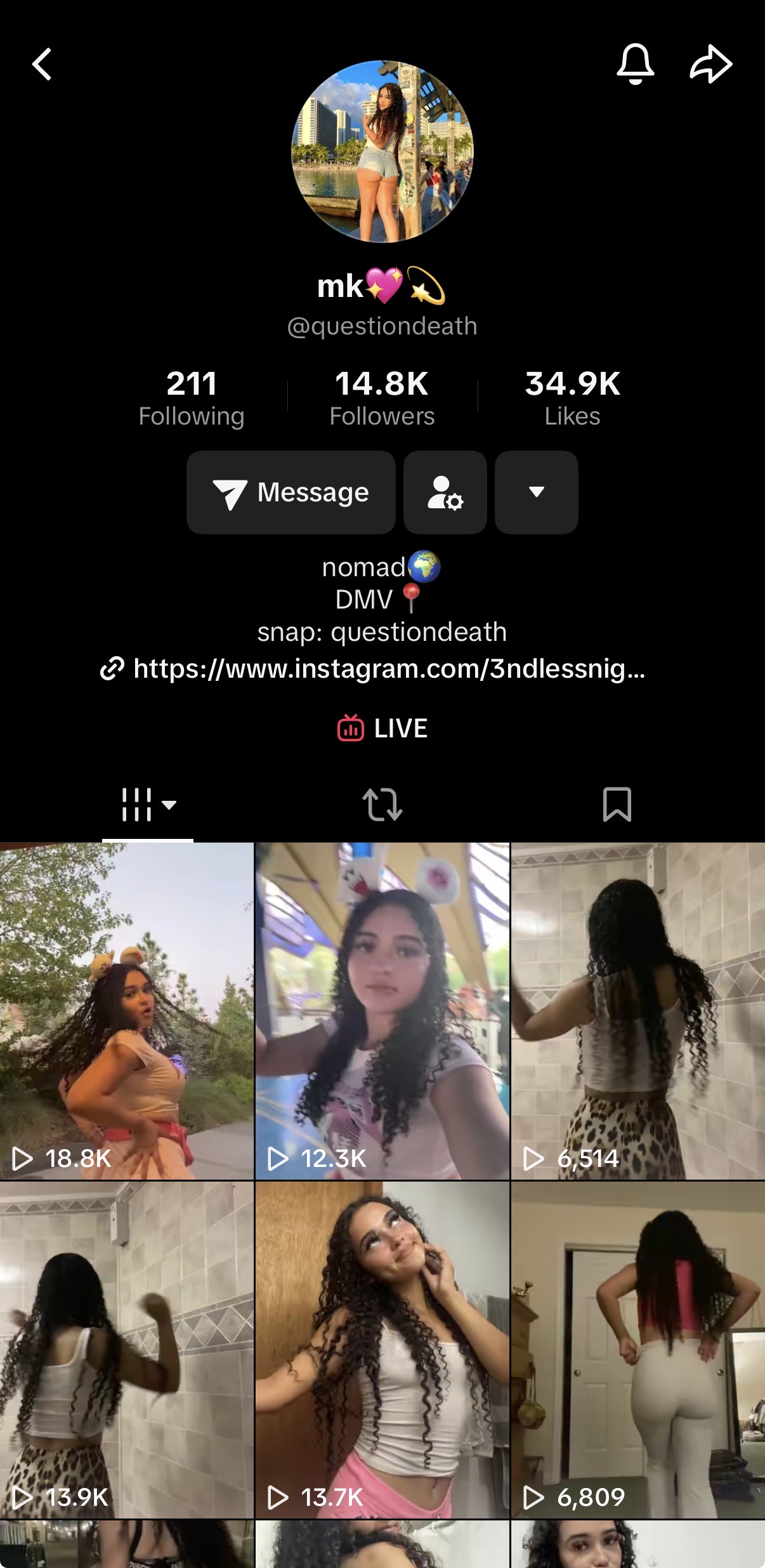765x1568 pixels.
Task: Switch to the reposts tab
Action: 383,805
